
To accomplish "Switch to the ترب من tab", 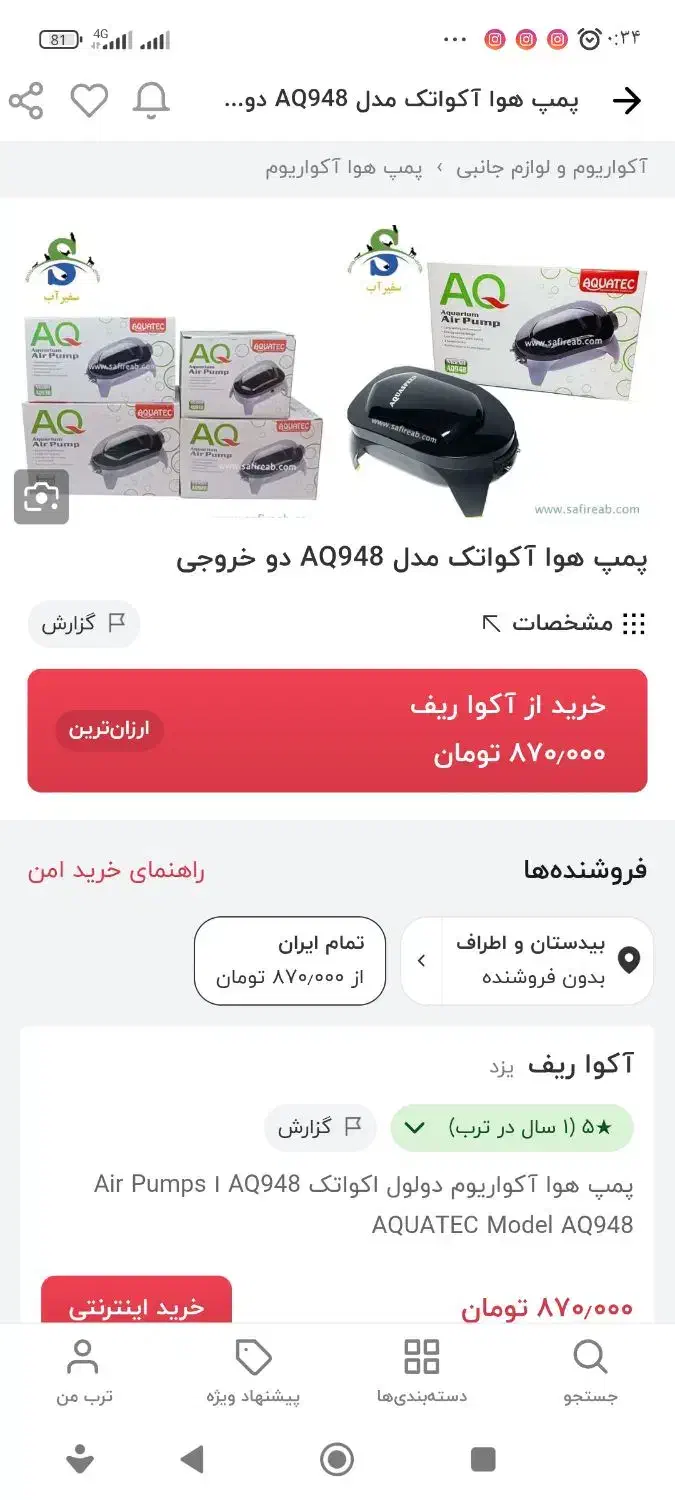I will pyautogui.click(x=84, y=1372).
